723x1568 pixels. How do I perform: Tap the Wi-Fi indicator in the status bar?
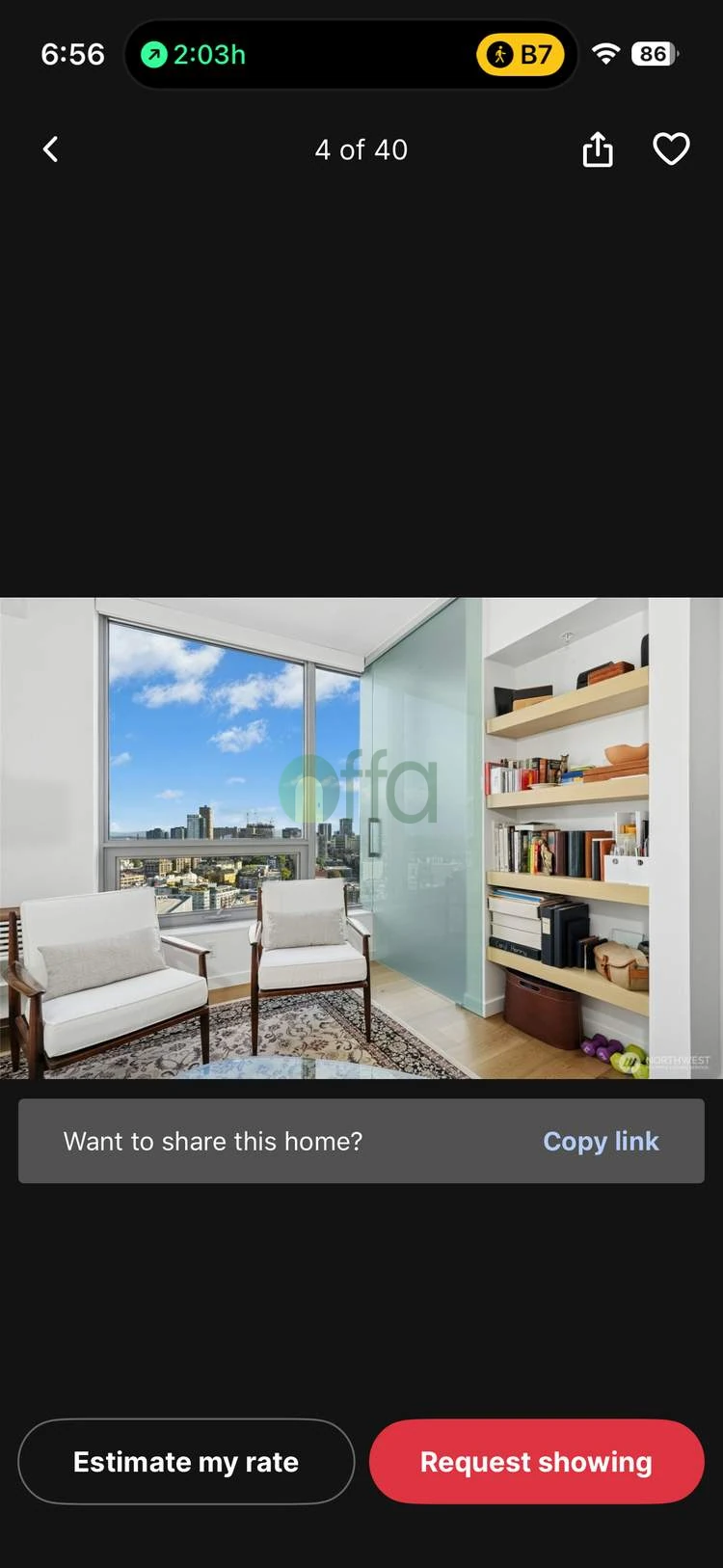pos(605,54)
